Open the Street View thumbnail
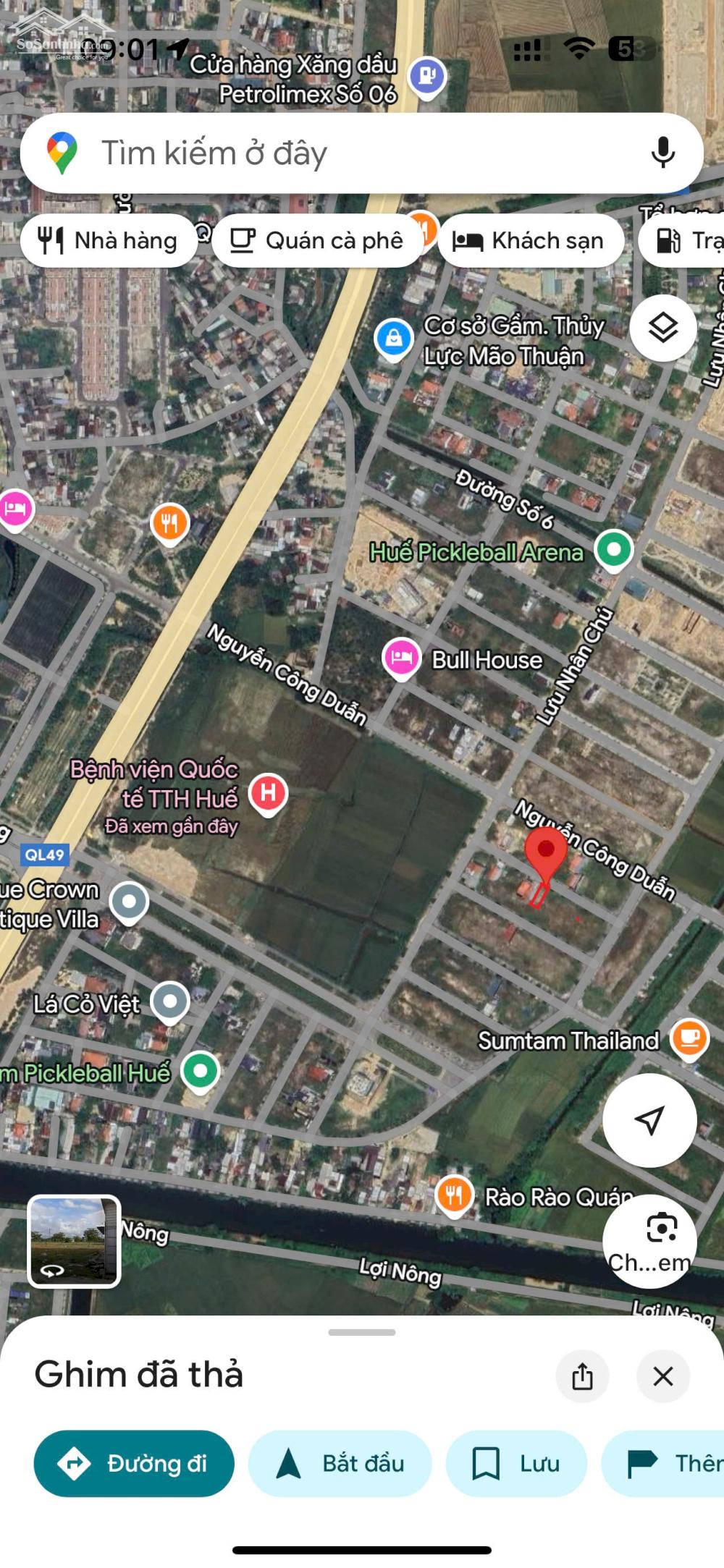724x1568 pixels. [74, 1241]
